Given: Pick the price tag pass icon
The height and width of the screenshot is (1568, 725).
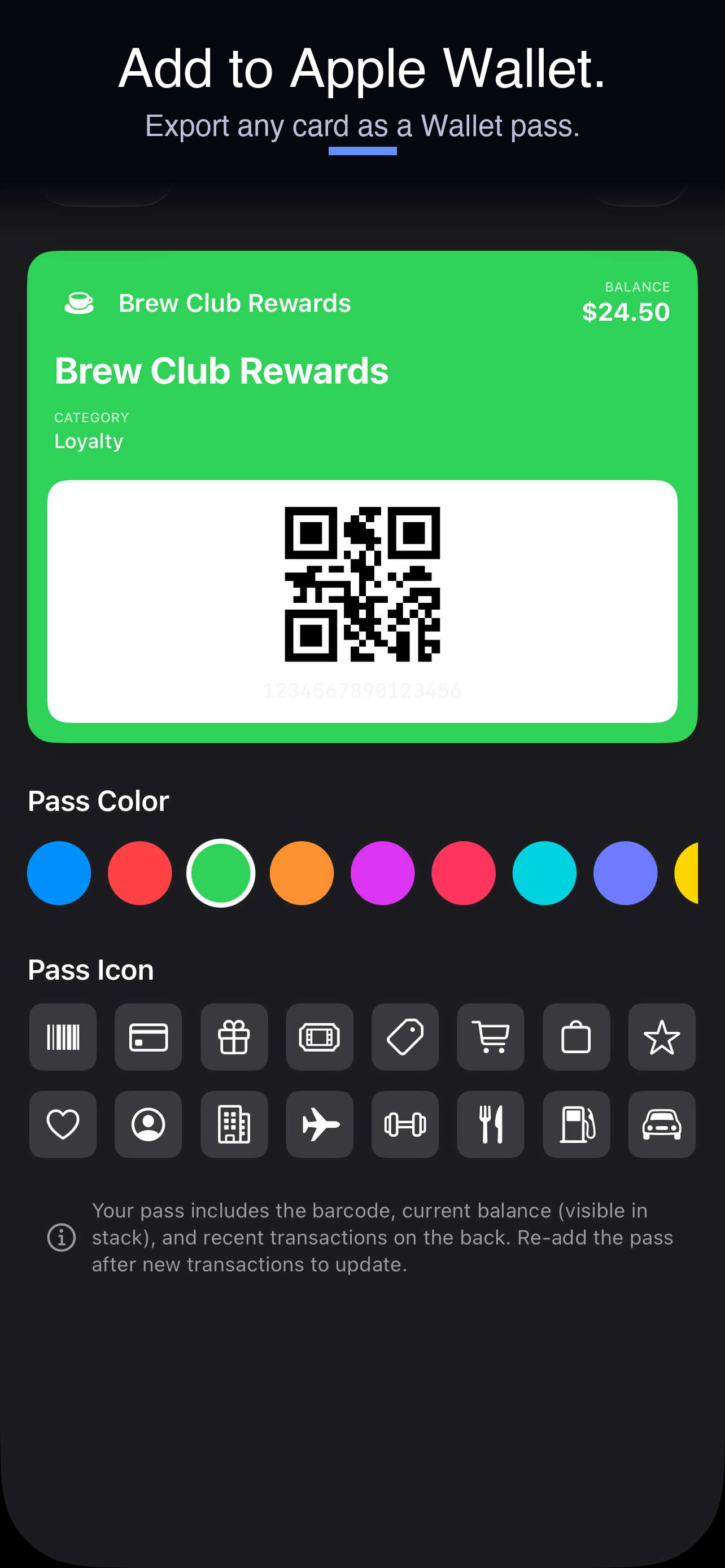Looking at the screenshot, I should tap(405, 1037).
